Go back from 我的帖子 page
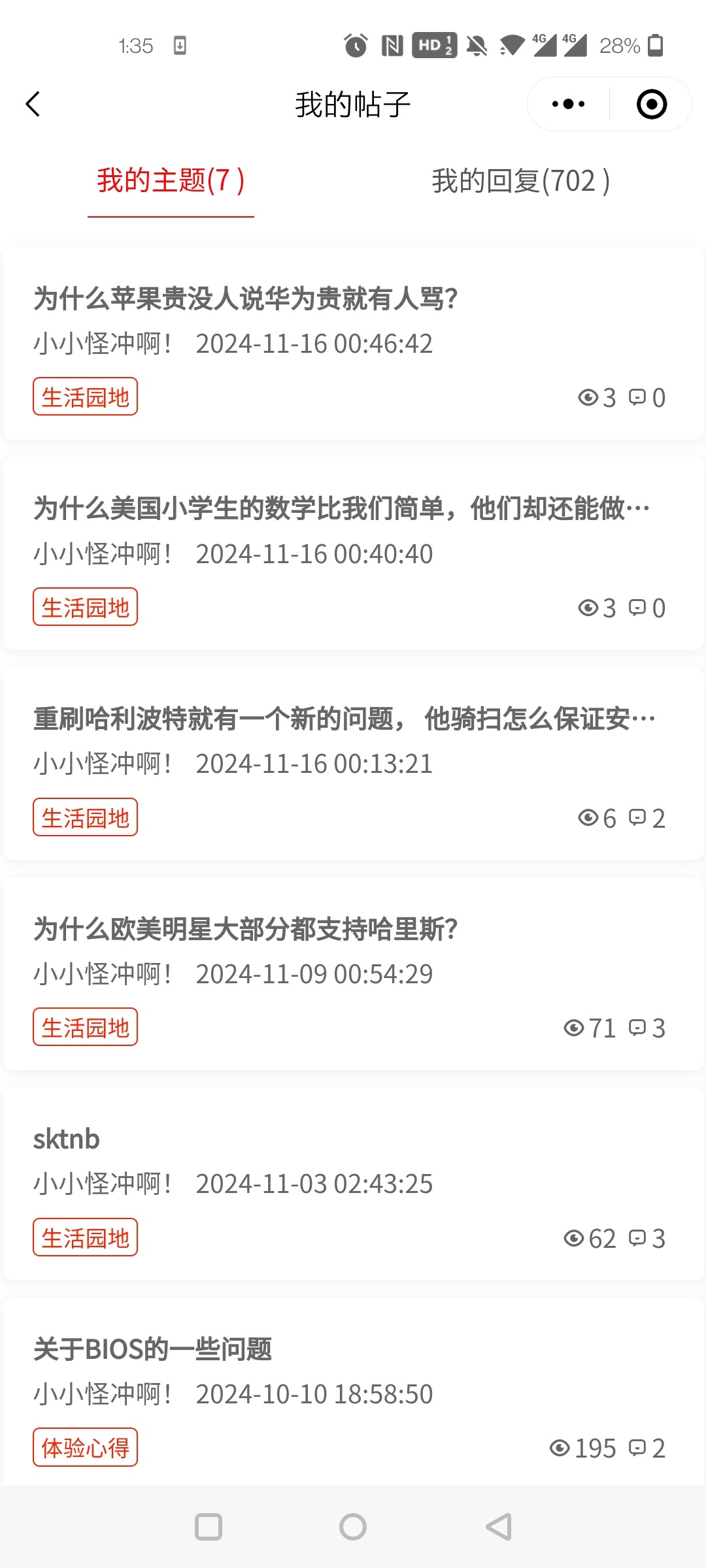The image size is (706, 1568). pyautogui.click(x=33, y=104)
